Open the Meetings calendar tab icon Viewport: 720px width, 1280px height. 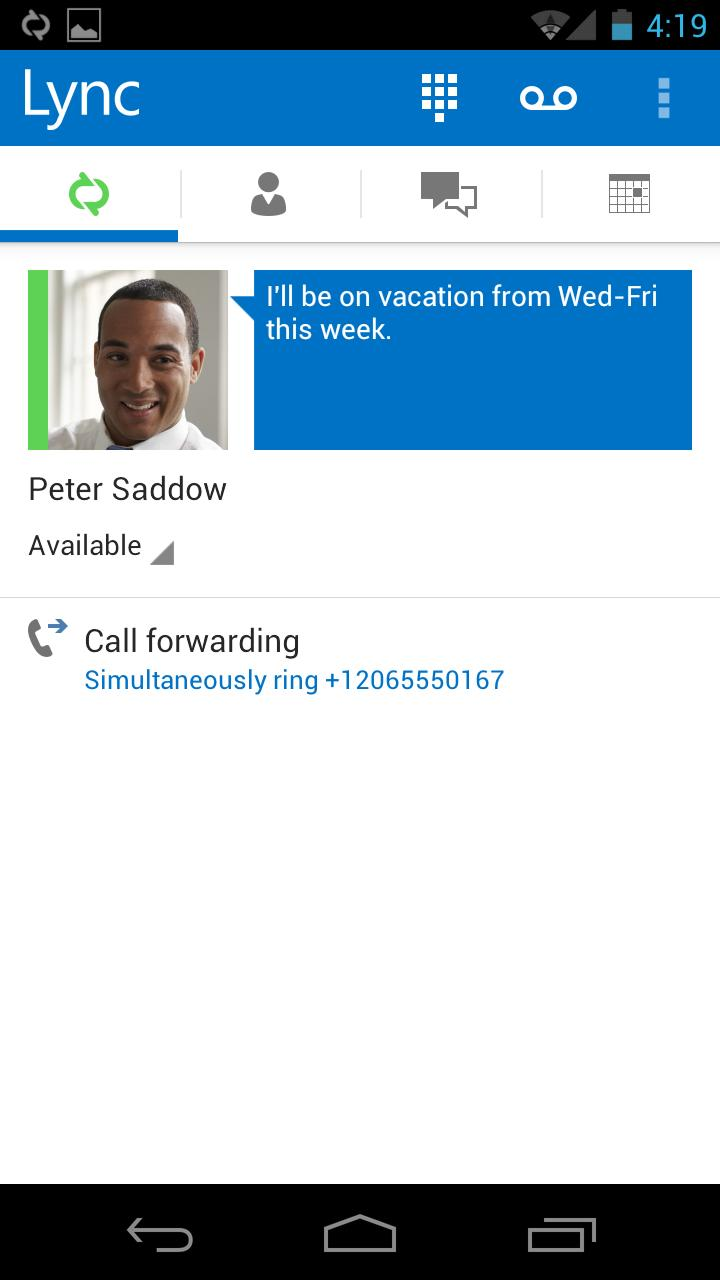tap(630, 194)
